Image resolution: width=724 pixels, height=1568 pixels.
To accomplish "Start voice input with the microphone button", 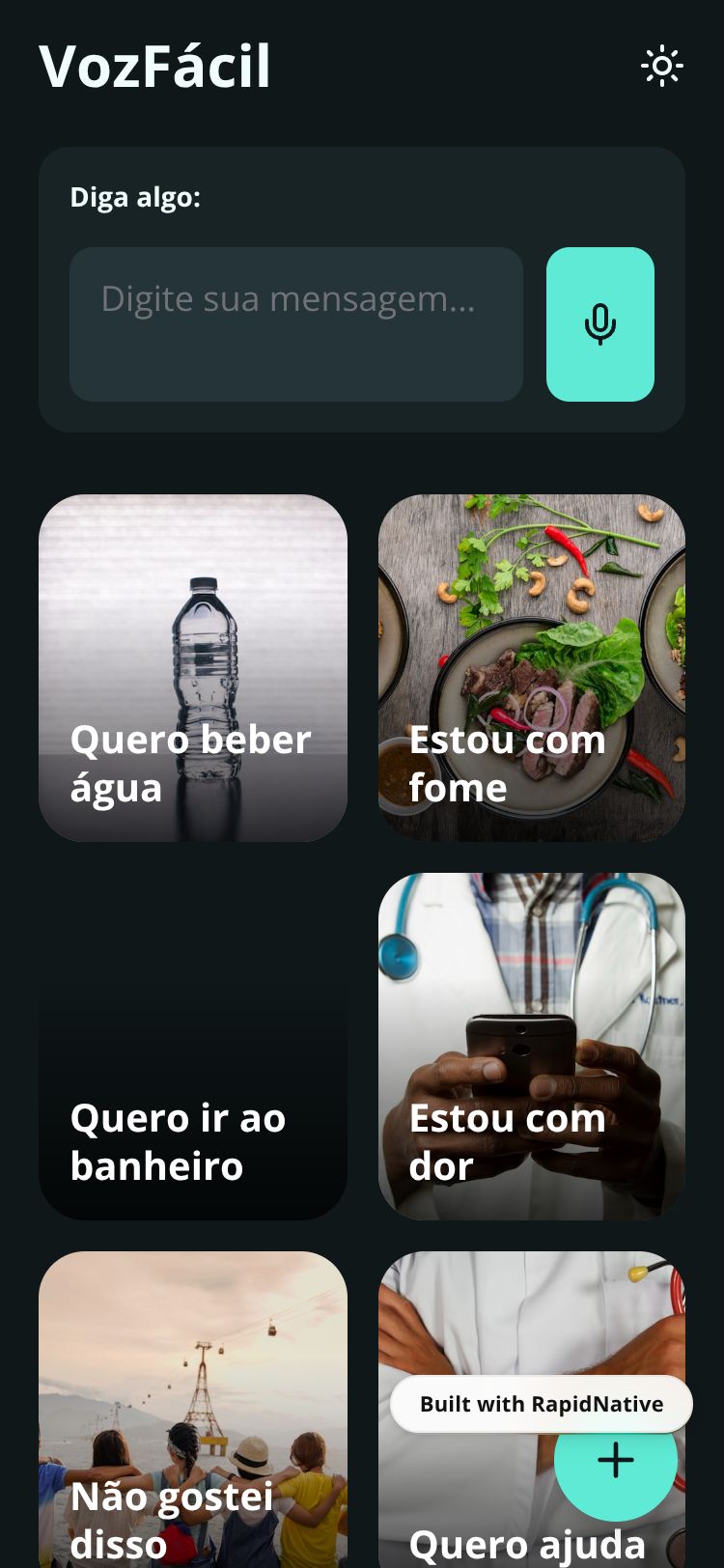I will coord(600,324).
